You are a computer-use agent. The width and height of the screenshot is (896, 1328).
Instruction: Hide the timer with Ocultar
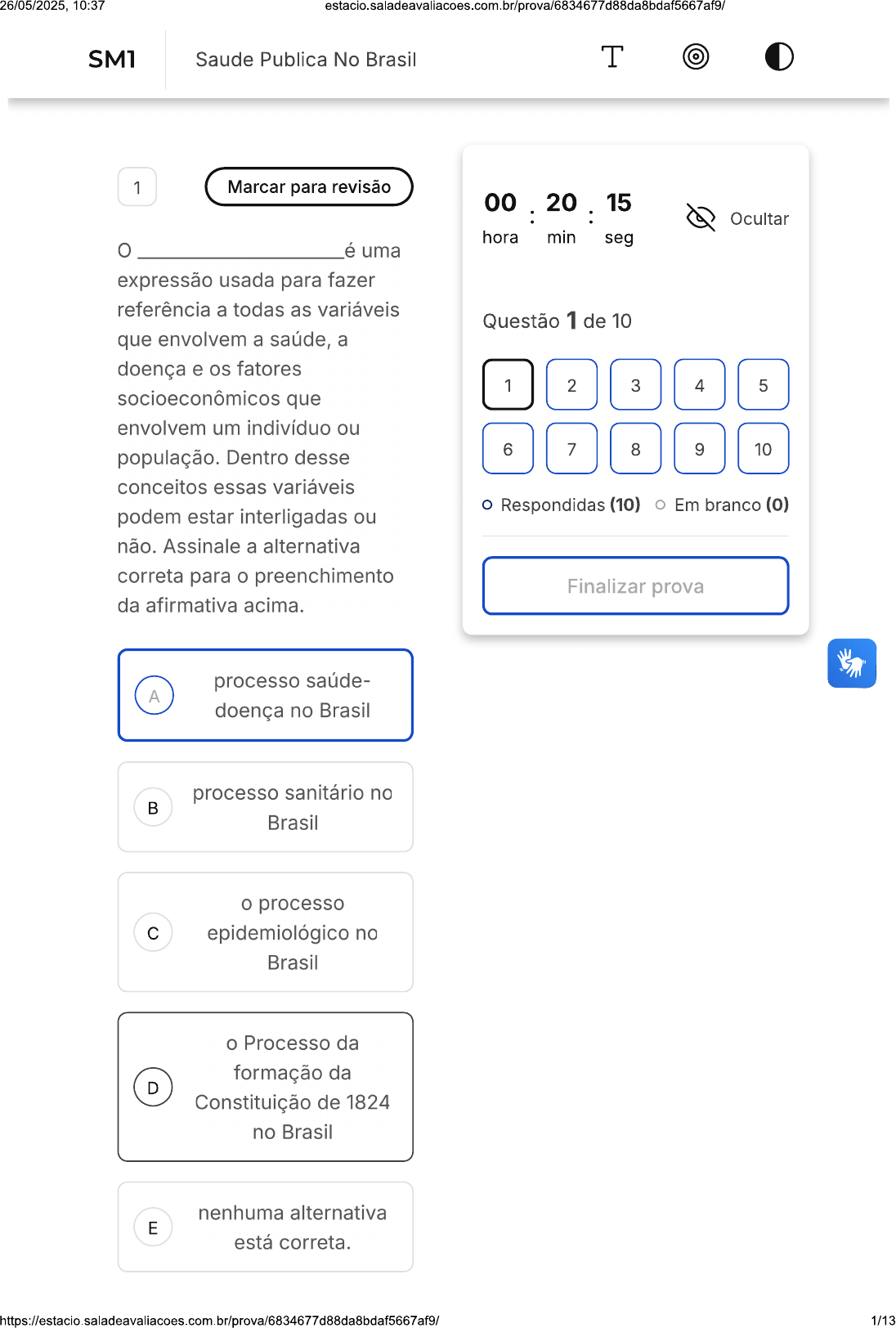pyautogui.click(x=738, y=218)
